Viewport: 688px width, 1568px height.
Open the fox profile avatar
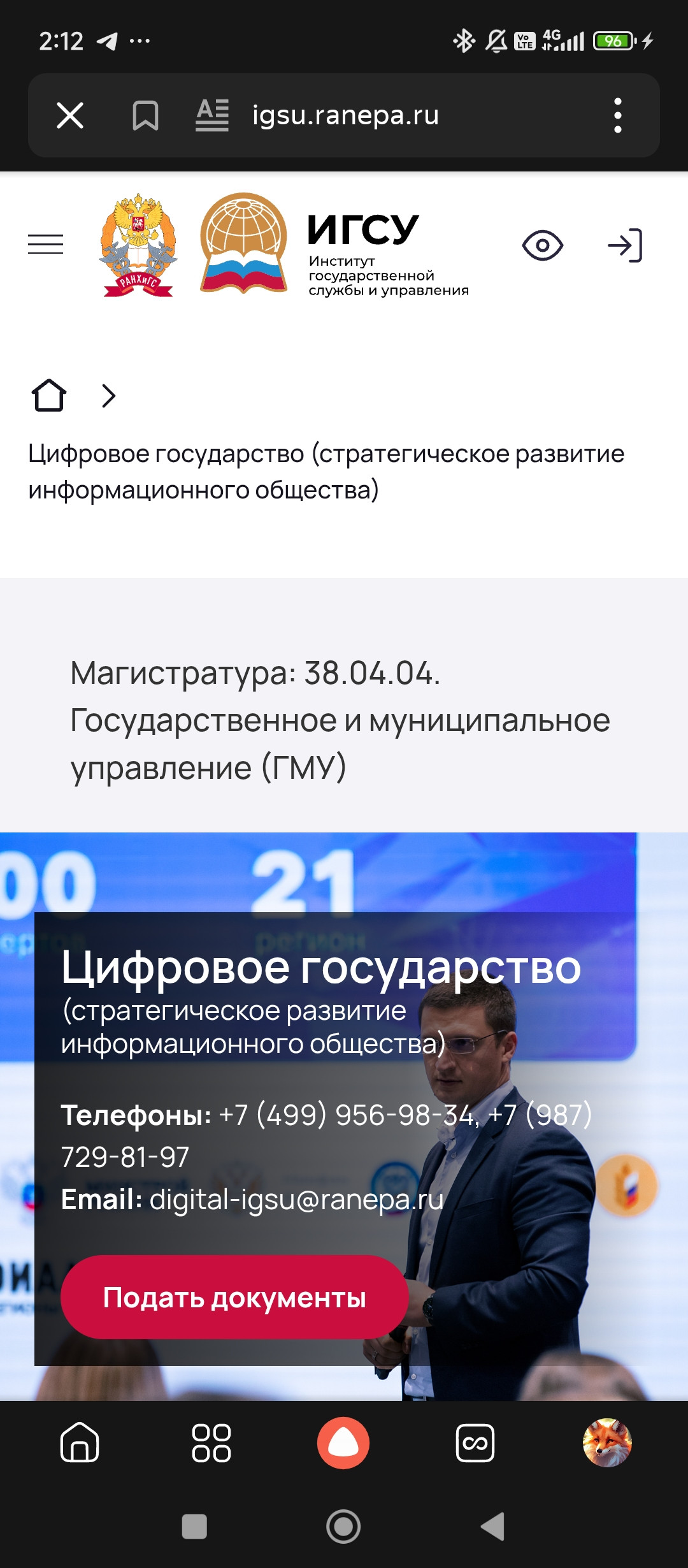point(607,1442)
